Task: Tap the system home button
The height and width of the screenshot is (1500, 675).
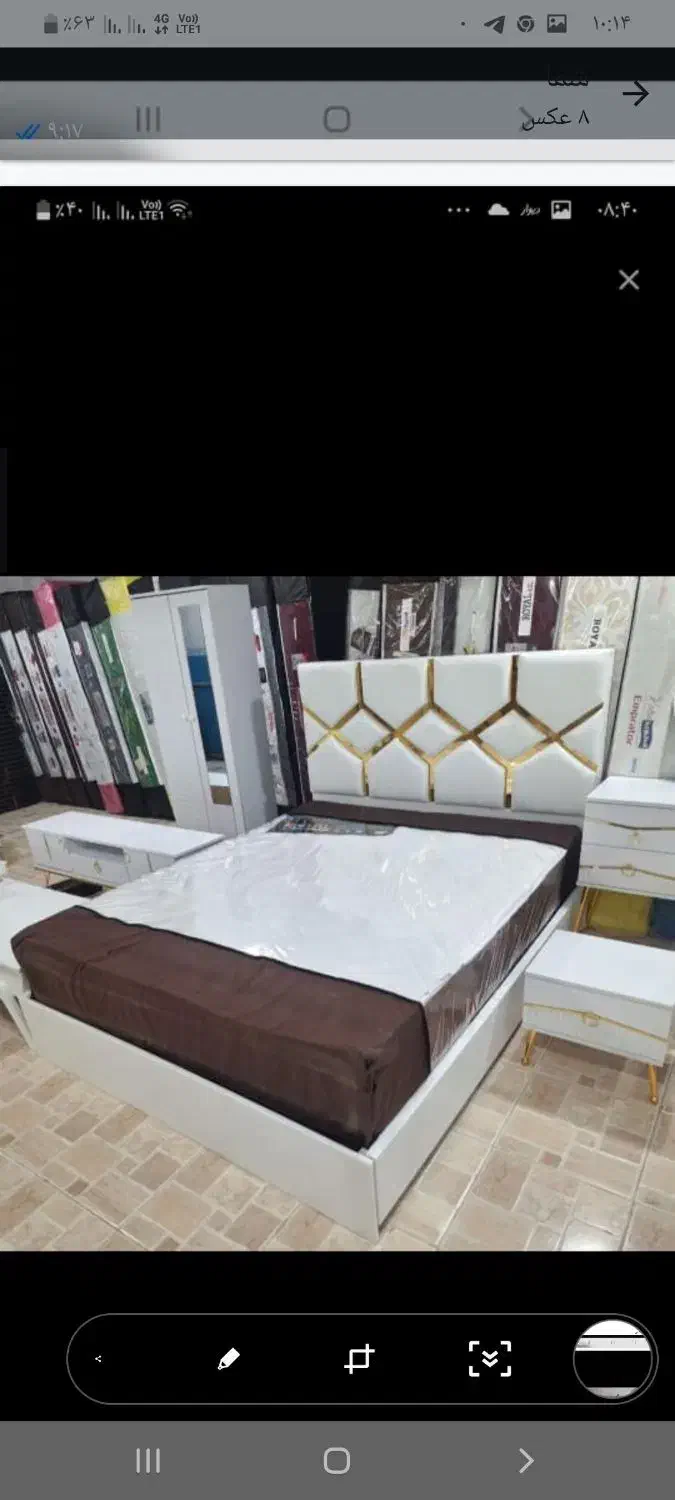Action: 337,1461
